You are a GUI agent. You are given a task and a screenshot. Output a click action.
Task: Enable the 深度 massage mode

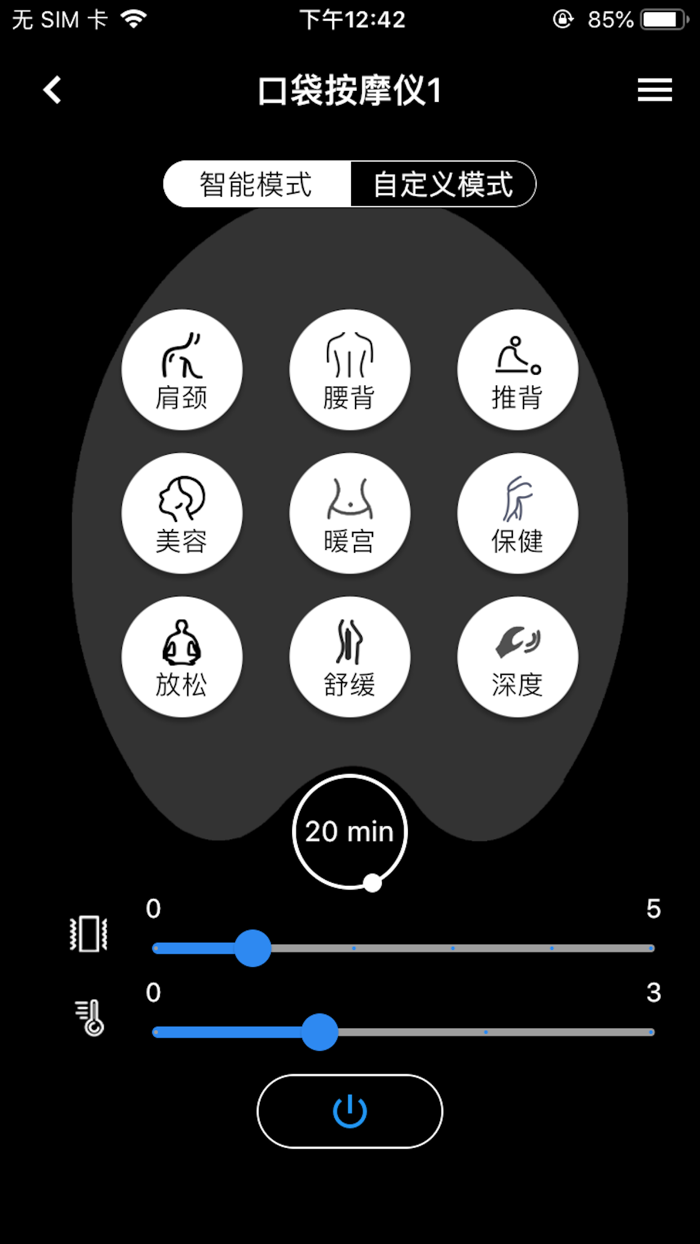[517, 657]
